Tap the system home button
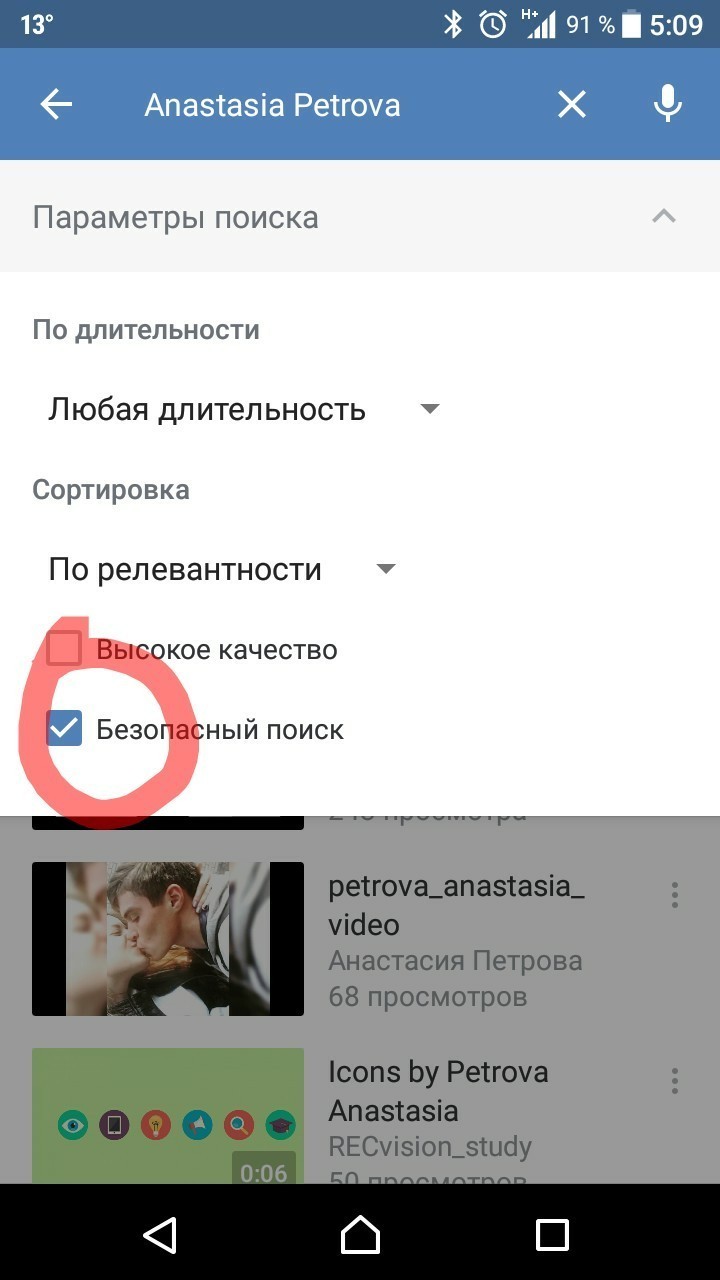Image resolution: width=720 pixels, height=1280 pixels. [x=360, y=1235]
